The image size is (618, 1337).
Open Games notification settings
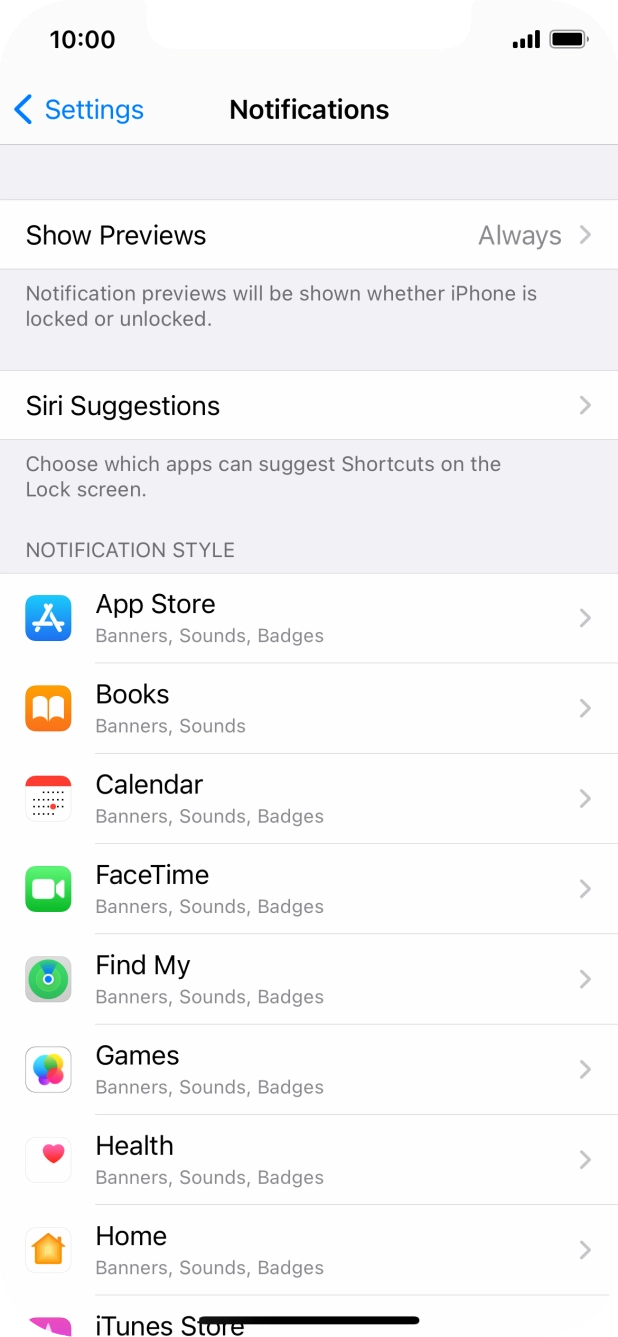(x=308, y=1069)
